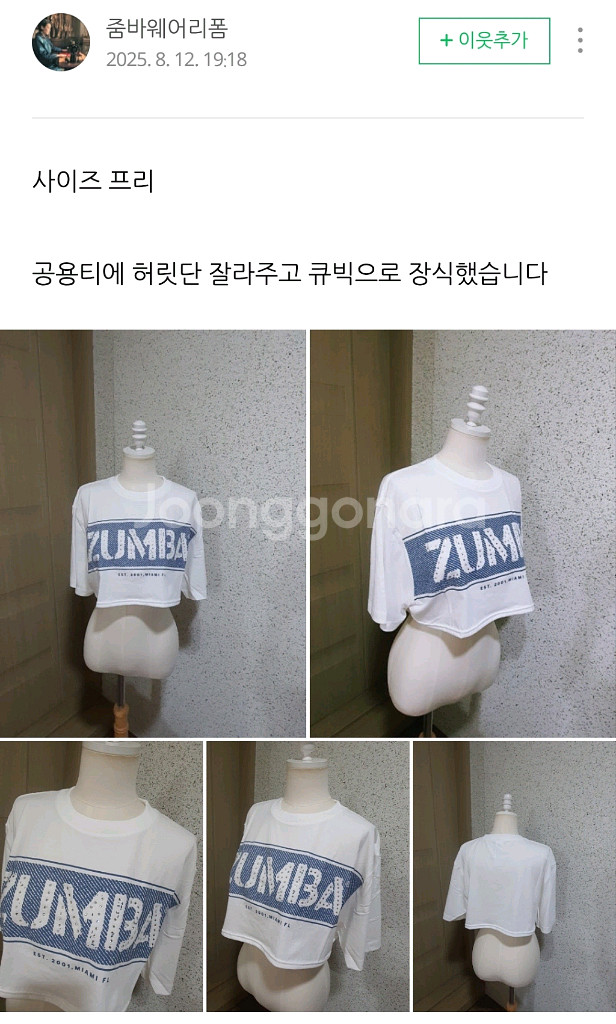The width and height of the screenshot is (616, 1024).
Task: Open the close-up Zumba logo photo
Action: tap(101, 876)
